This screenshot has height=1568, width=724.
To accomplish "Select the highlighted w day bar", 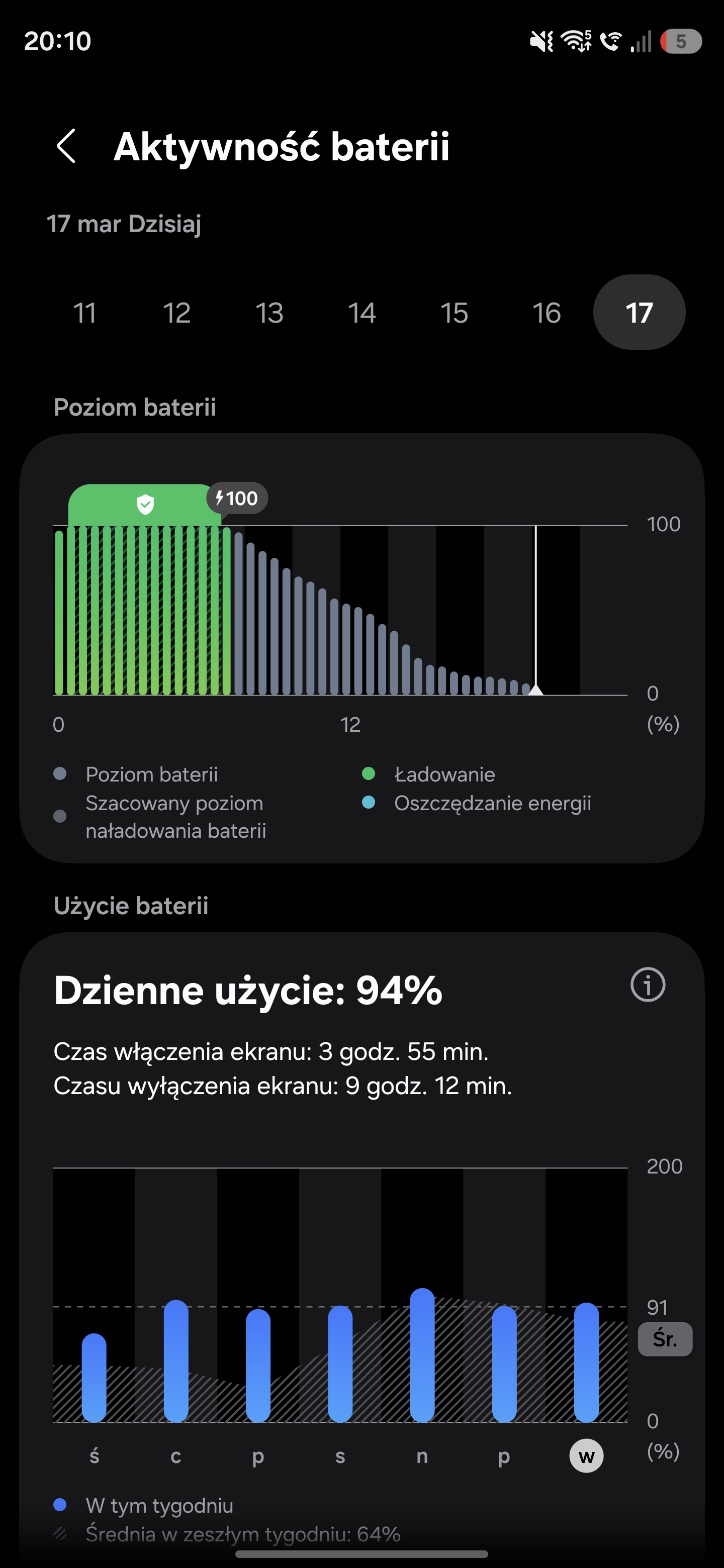I will [586, 1361].
